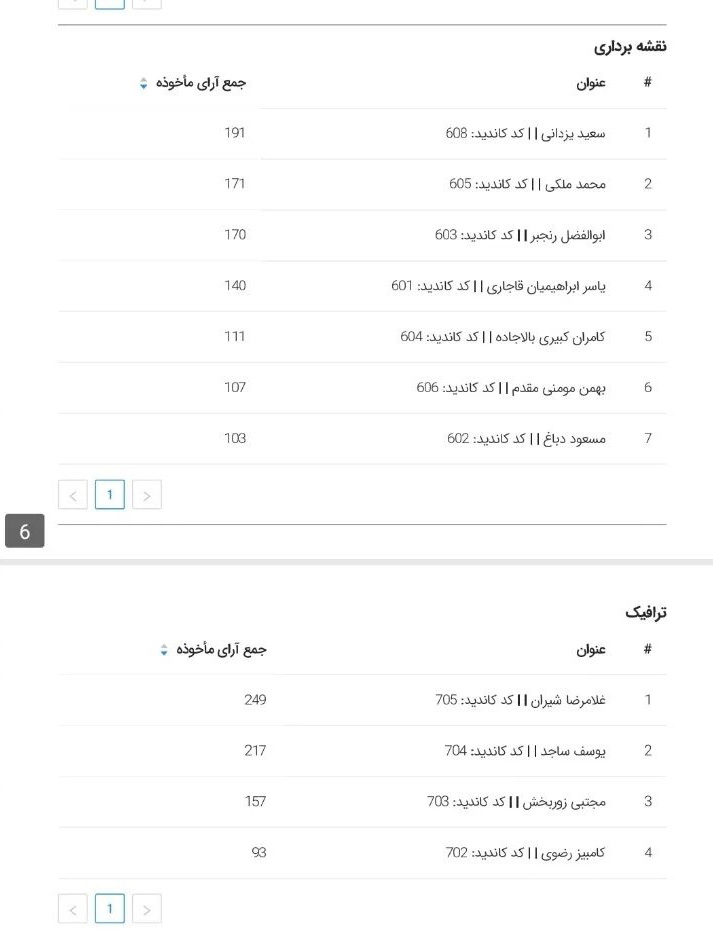Select page 1 under نقشه برداری table
The width and height of the screenshot is (713, 935).
(x=110, y=494)
